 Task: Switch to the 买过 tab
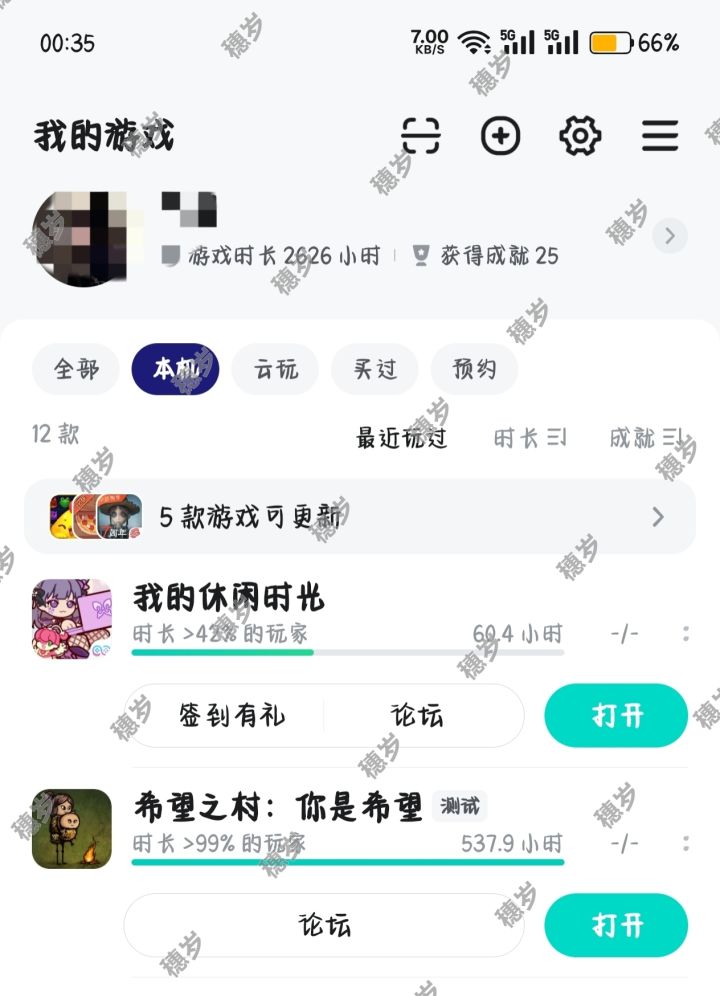coord(375,369)
